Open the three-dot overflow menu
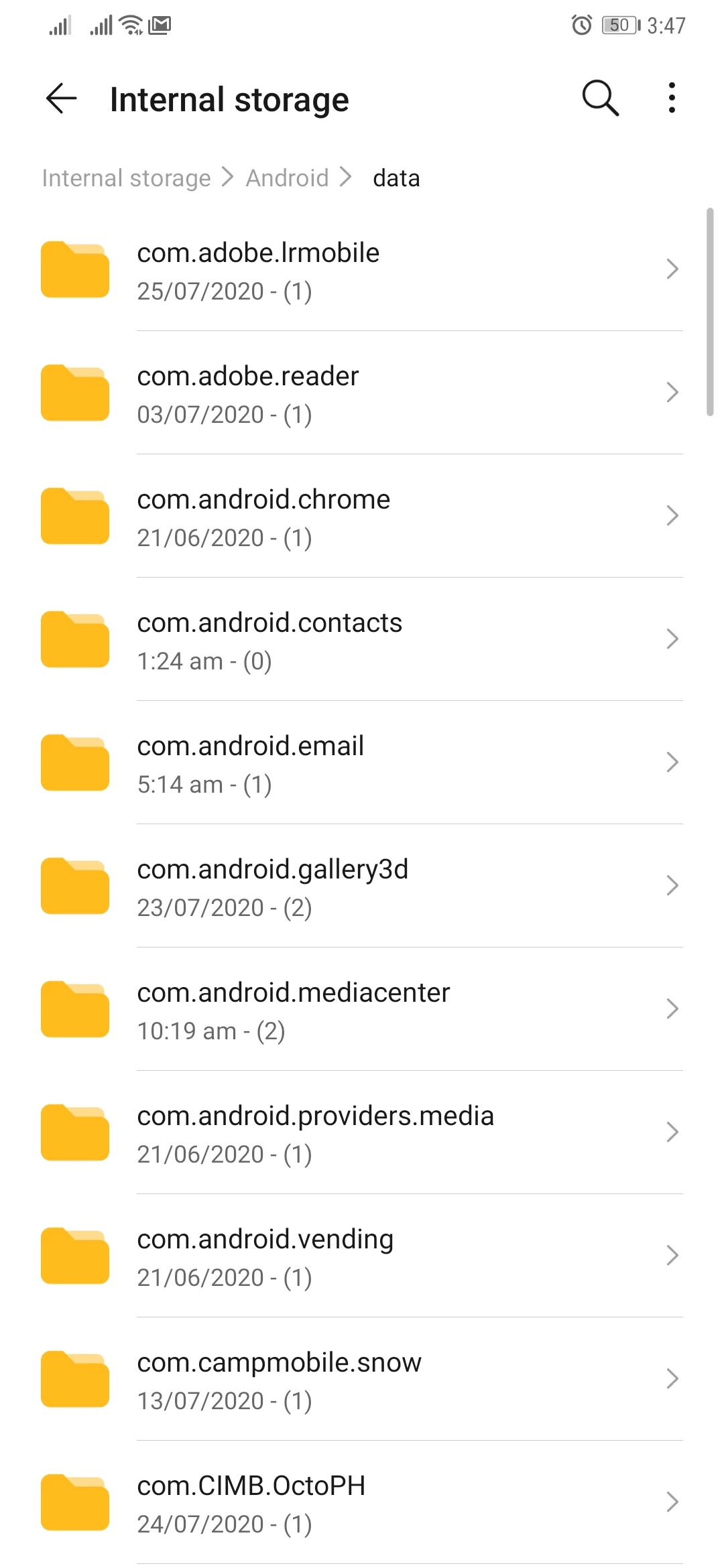This screenshot has width=724, height=1568. pos(671,99)
